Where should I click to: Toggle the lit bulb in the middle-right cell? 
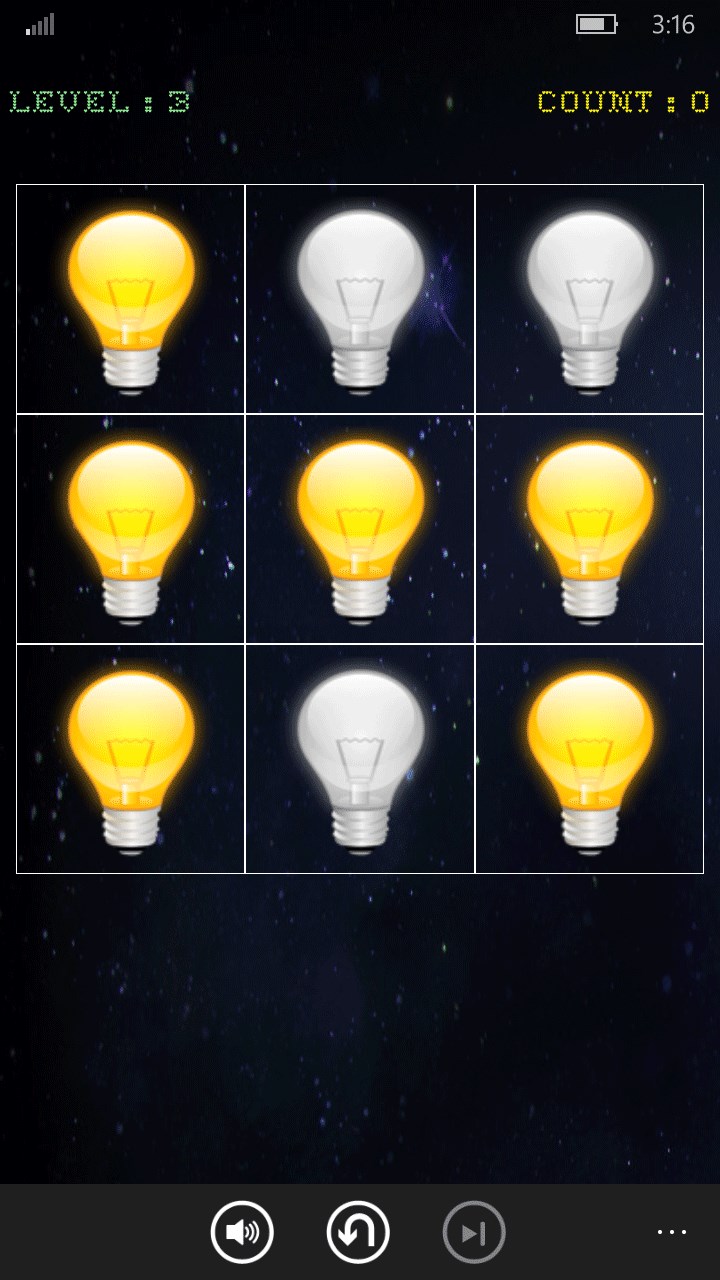[x=590, y=529]
